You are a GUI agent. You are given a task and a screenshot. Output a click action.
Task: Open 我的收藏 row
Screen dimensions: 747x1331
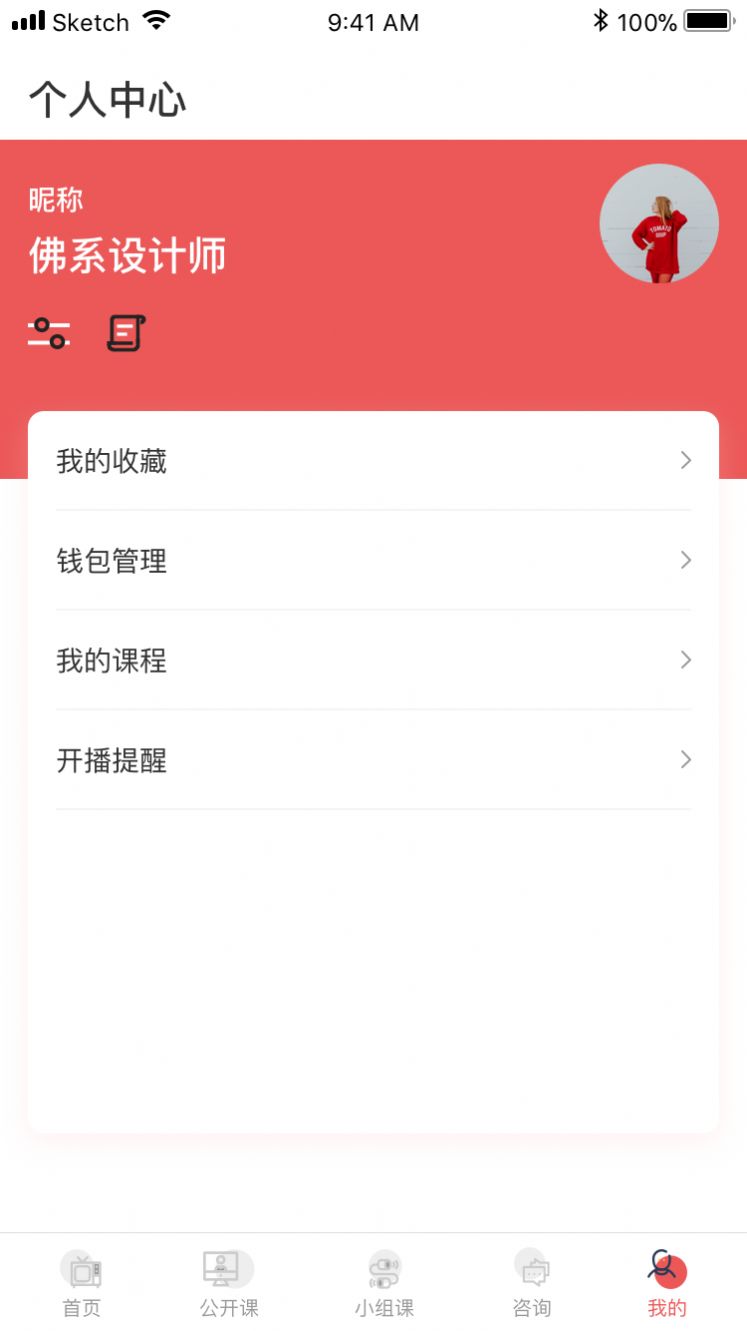(373, 461)
